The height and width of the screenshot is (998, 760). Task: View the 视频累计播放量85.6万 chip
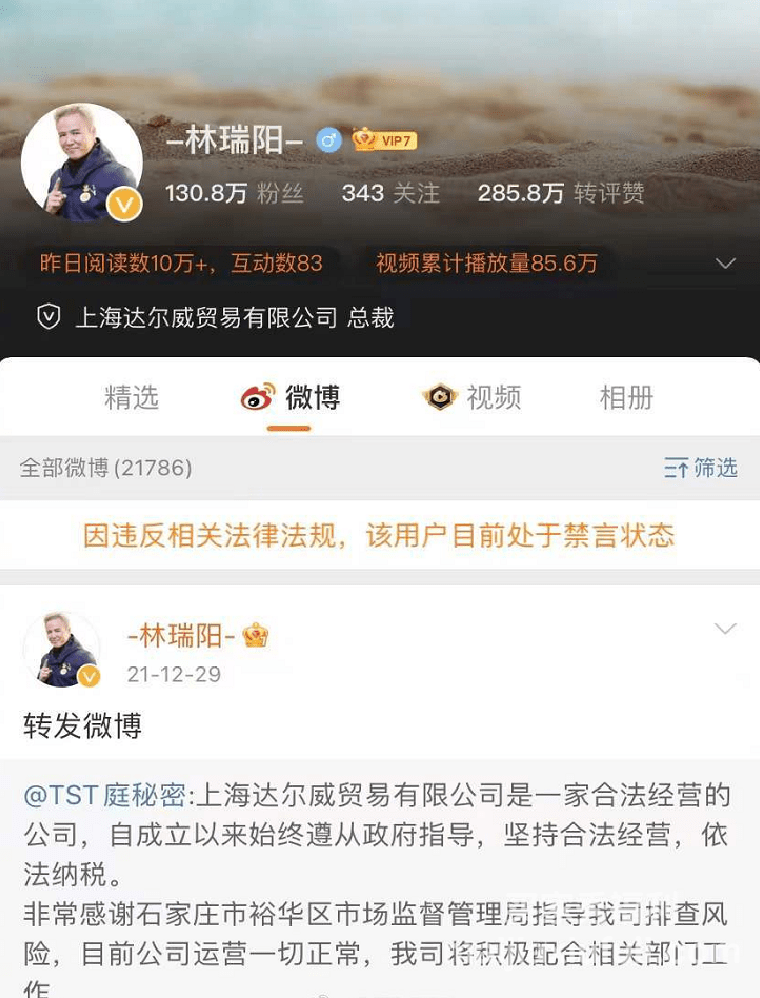(486, 264)
